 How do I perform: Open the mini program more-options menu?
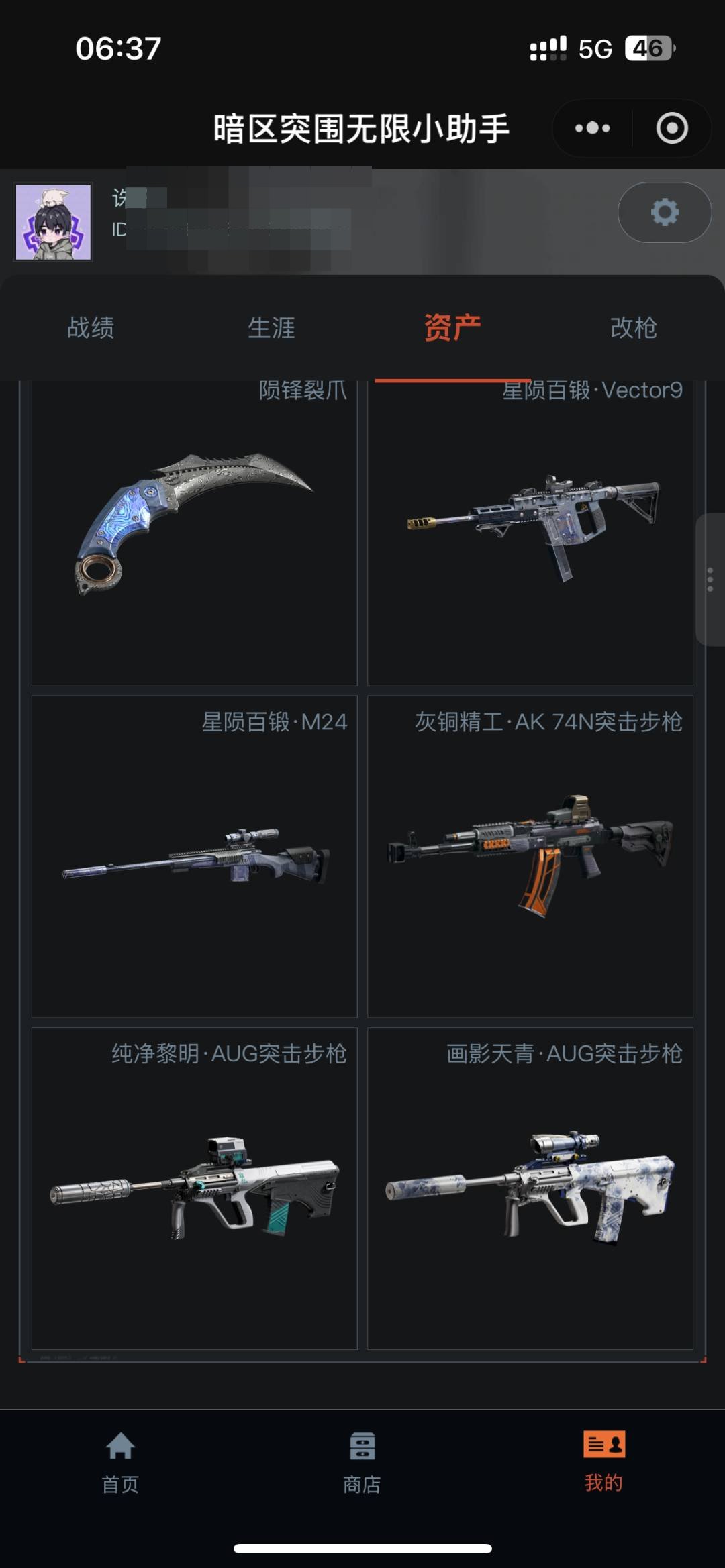point(592,128)
